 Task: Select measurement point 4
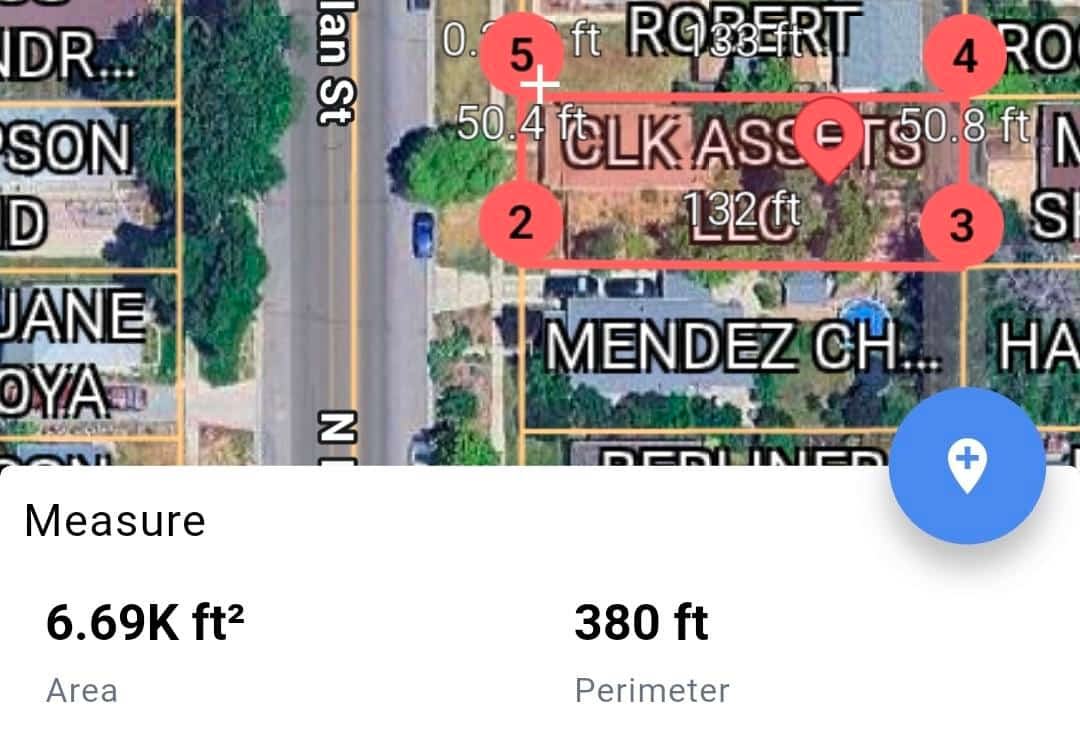tap(964, 56)
